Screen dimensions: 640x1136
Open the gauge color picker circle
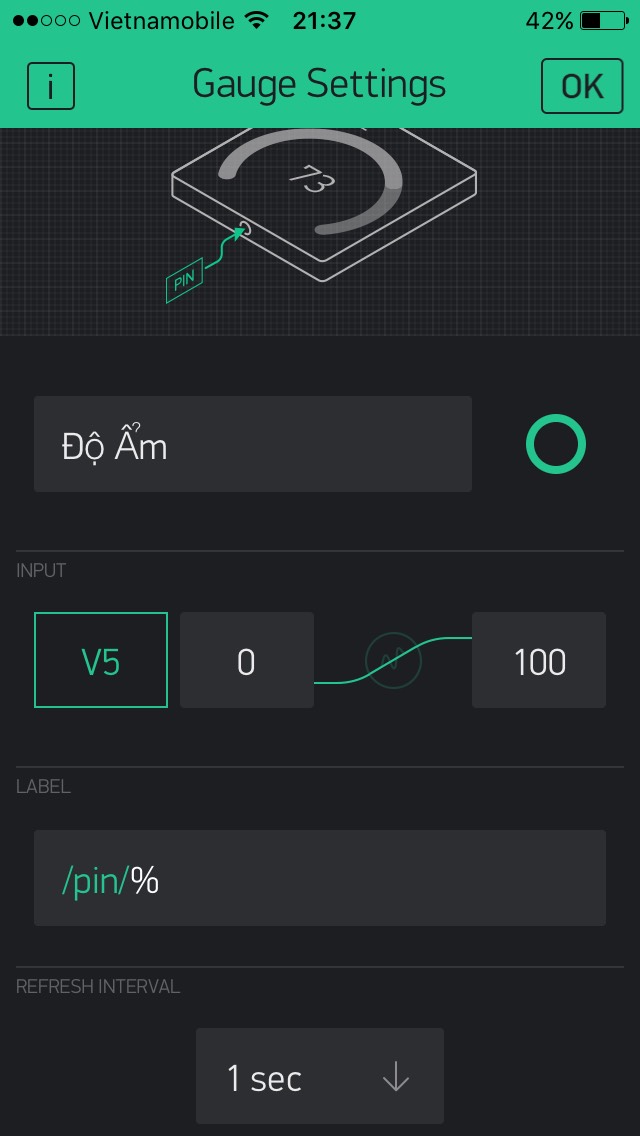coord(556,445)
